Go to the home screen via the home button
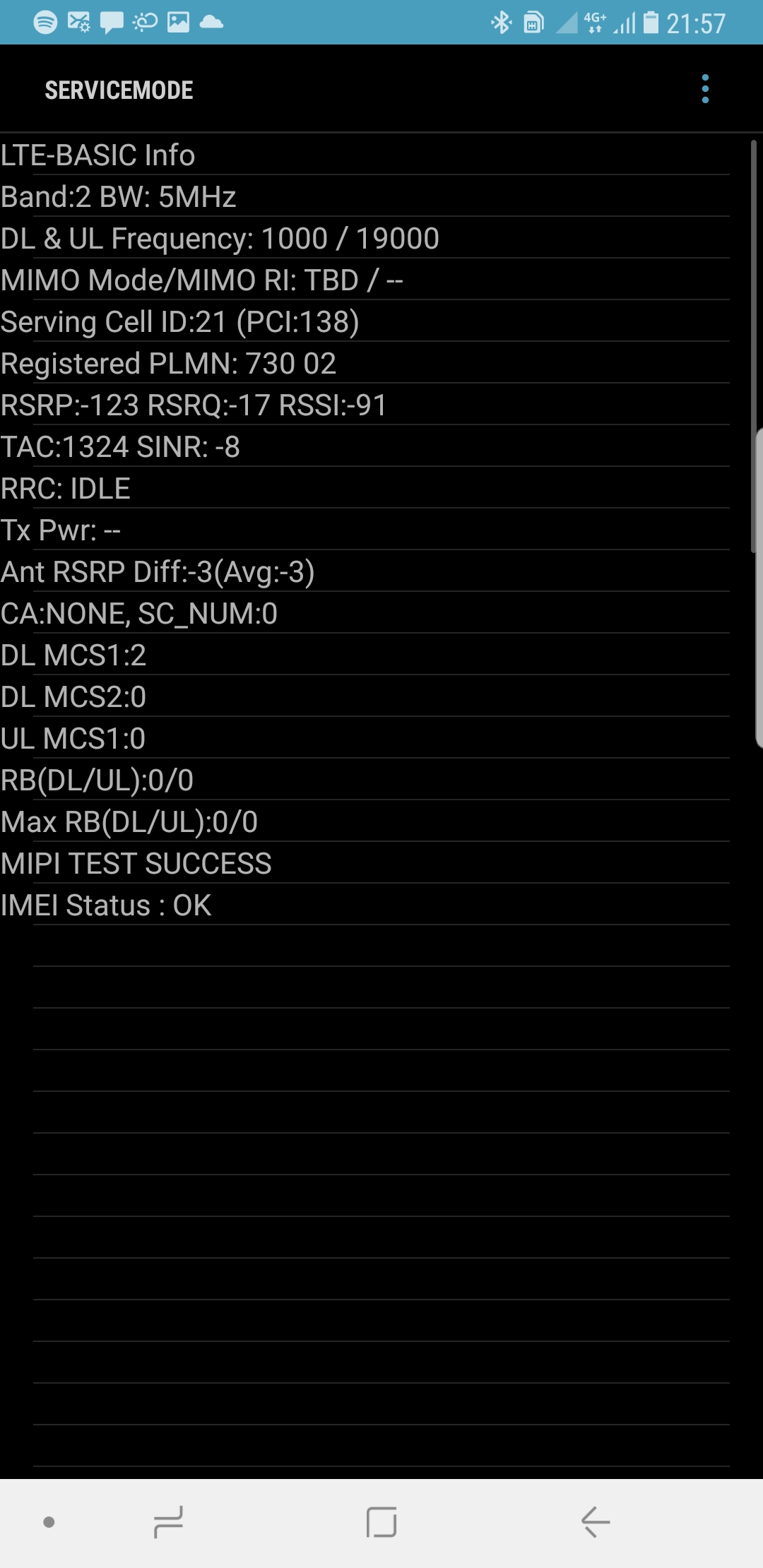This screenshot has width=763, height=1568. tap(381, 1522)
